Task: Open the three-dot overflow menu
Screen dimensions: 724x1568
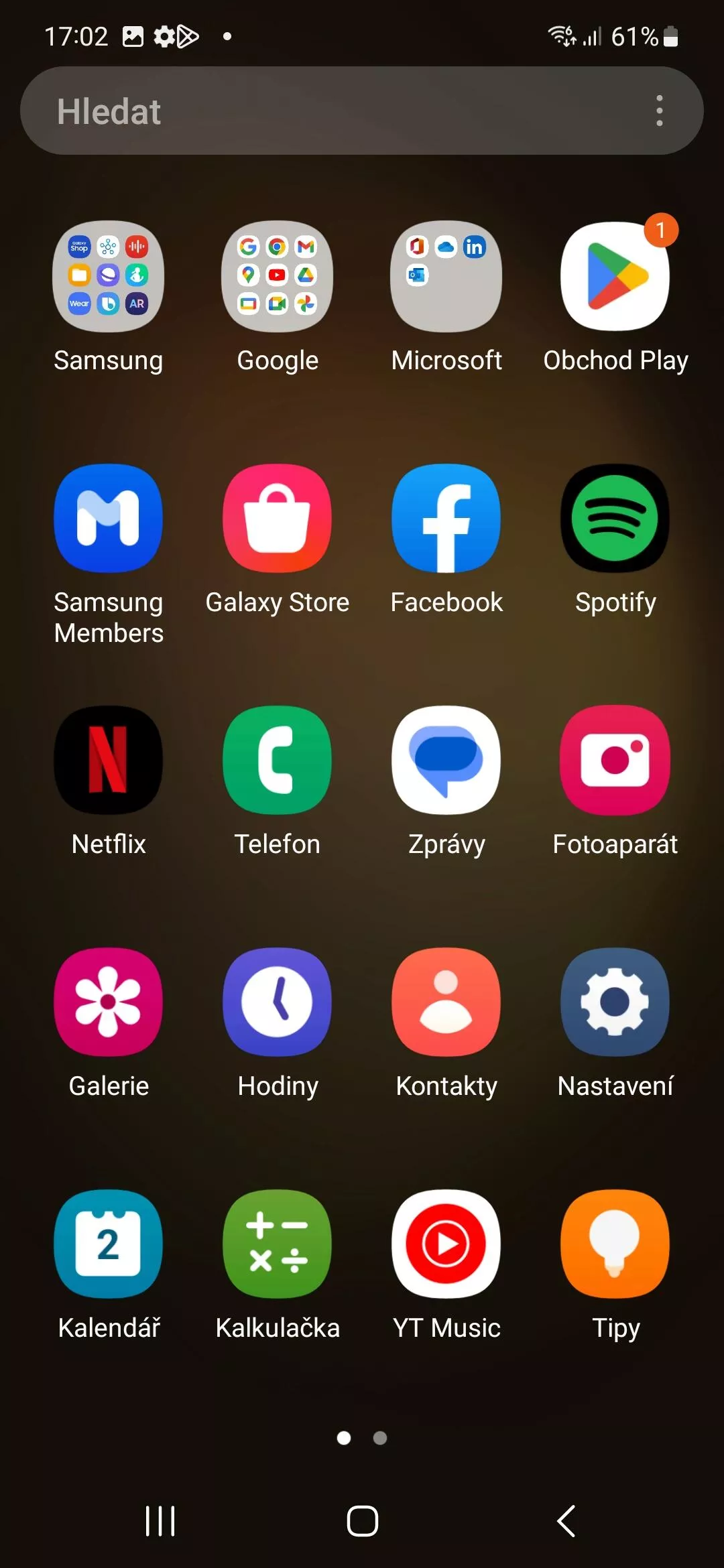Action: [660, 111]
